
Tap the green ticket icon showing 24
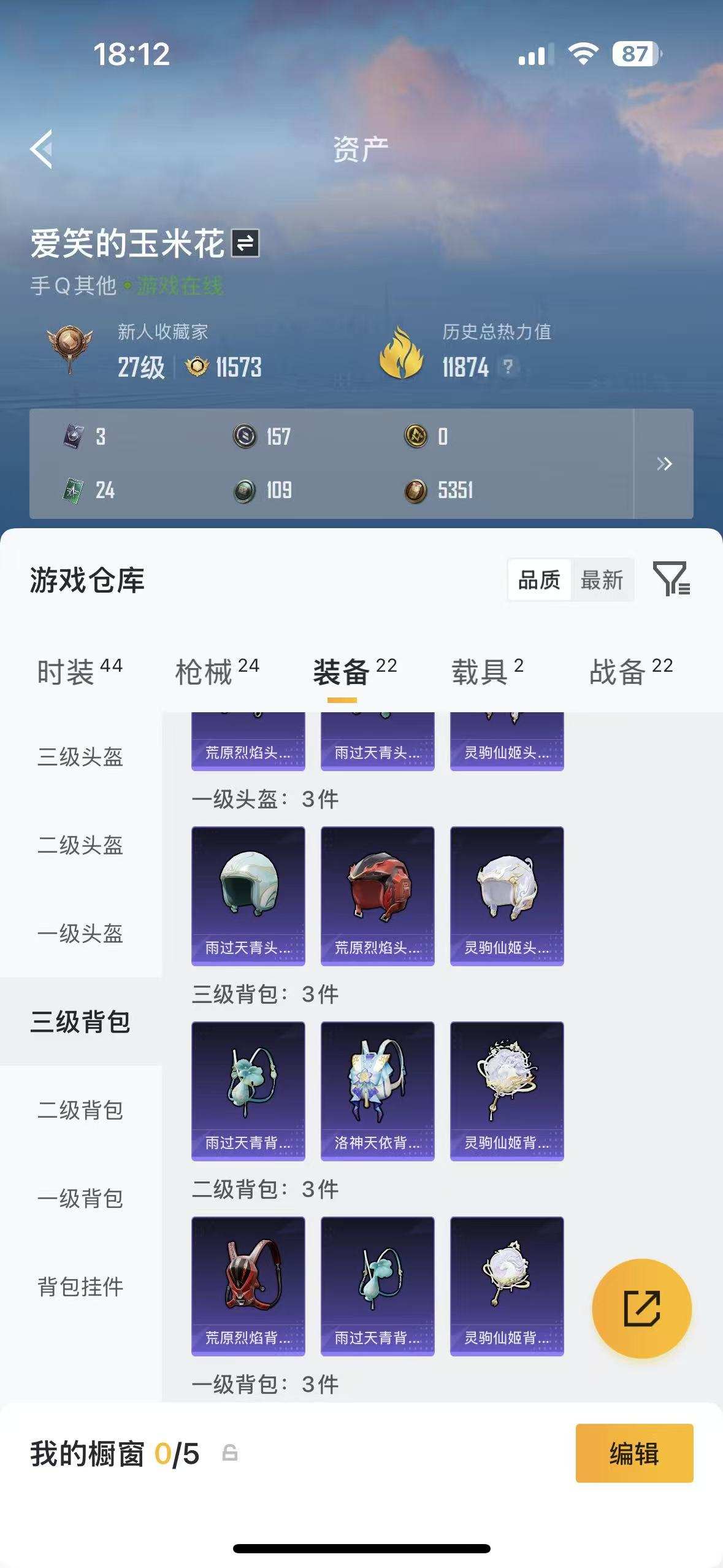[x=73, y=491]
